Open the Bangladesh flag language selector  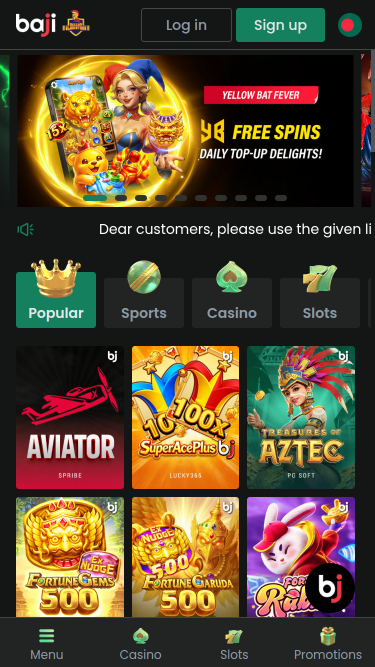click(x=350, y=25)
